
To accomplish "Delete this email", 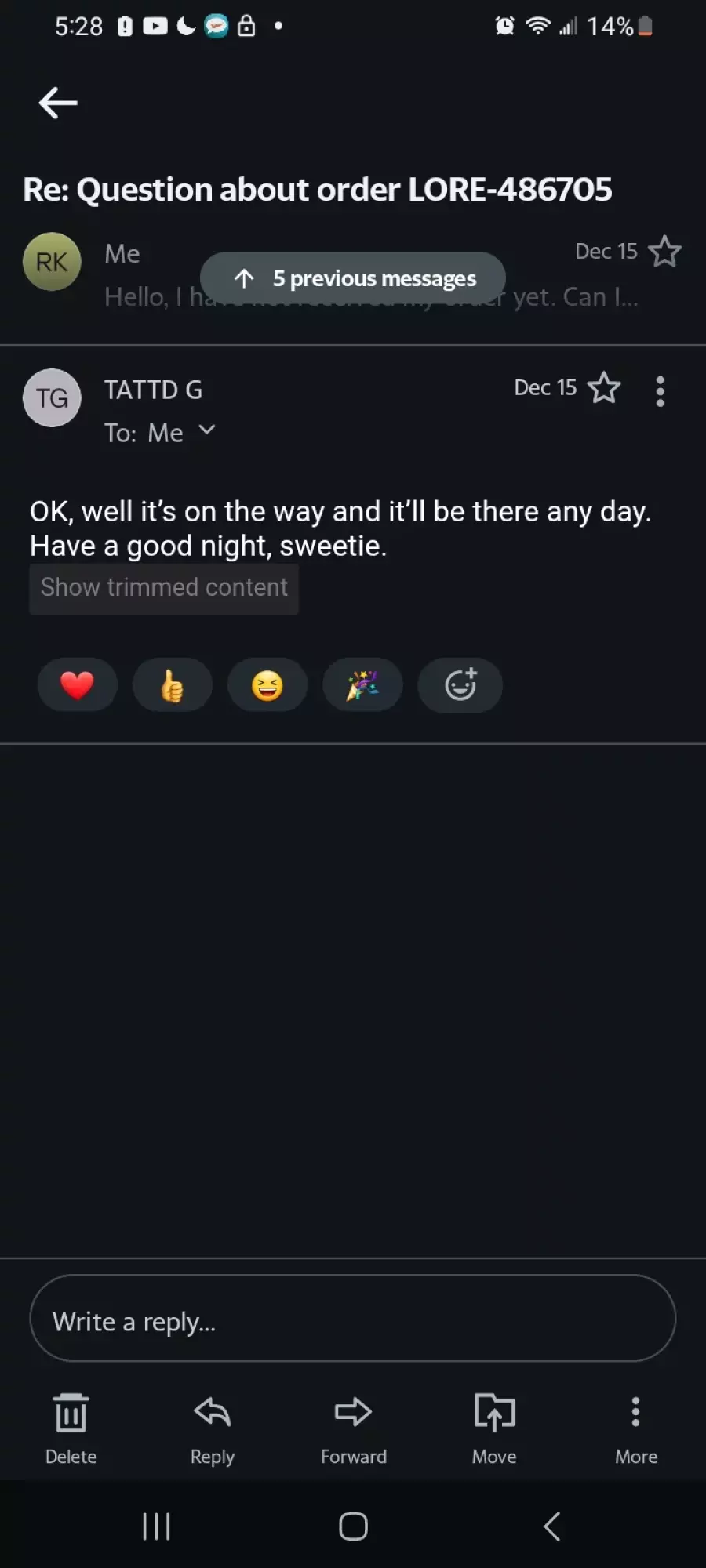I will pyautogui.click(x=71, y=1428).
